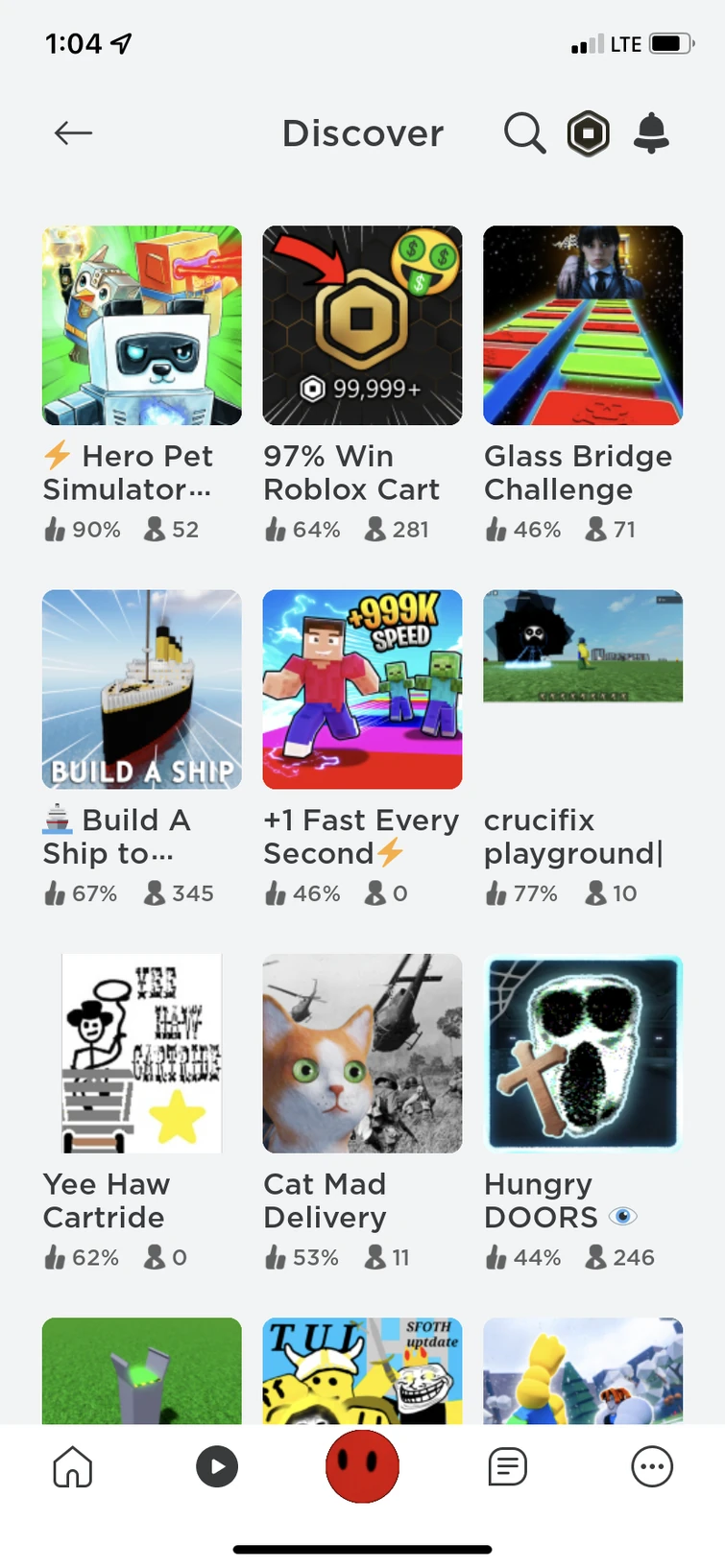Open the red avatar tab
725x1568 pixels.
click(362, 1466)
